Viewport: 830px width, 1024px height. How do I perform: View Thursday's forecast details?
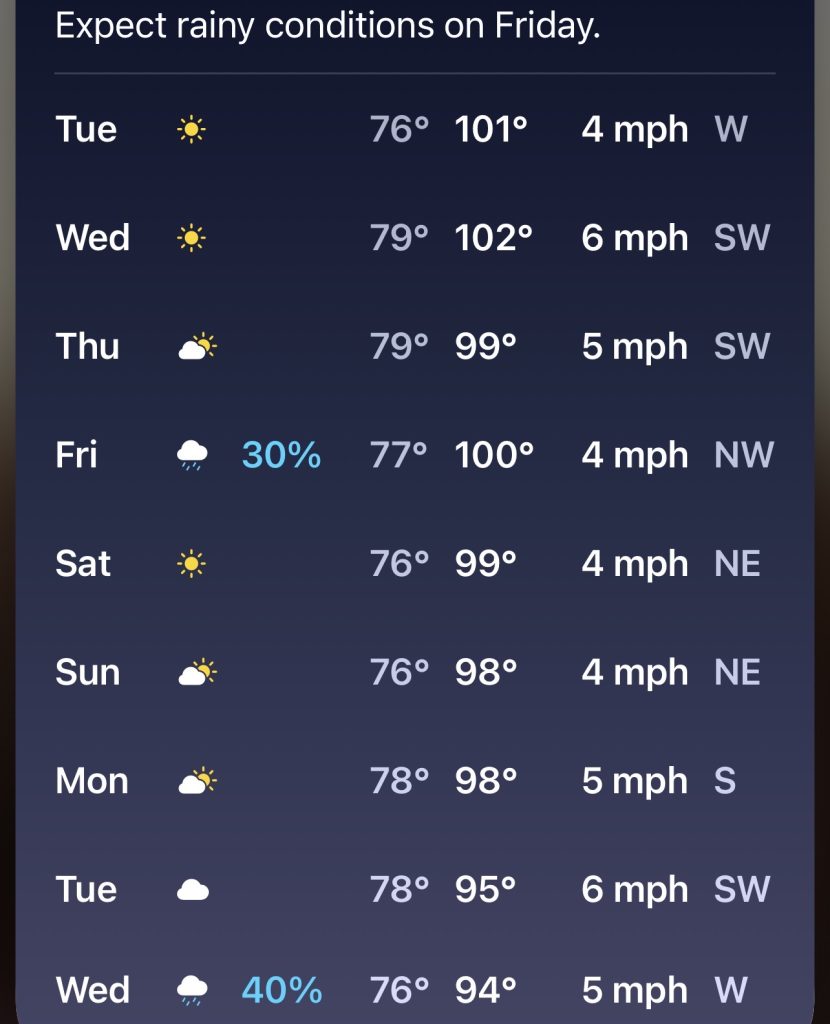tap(415, 346)
